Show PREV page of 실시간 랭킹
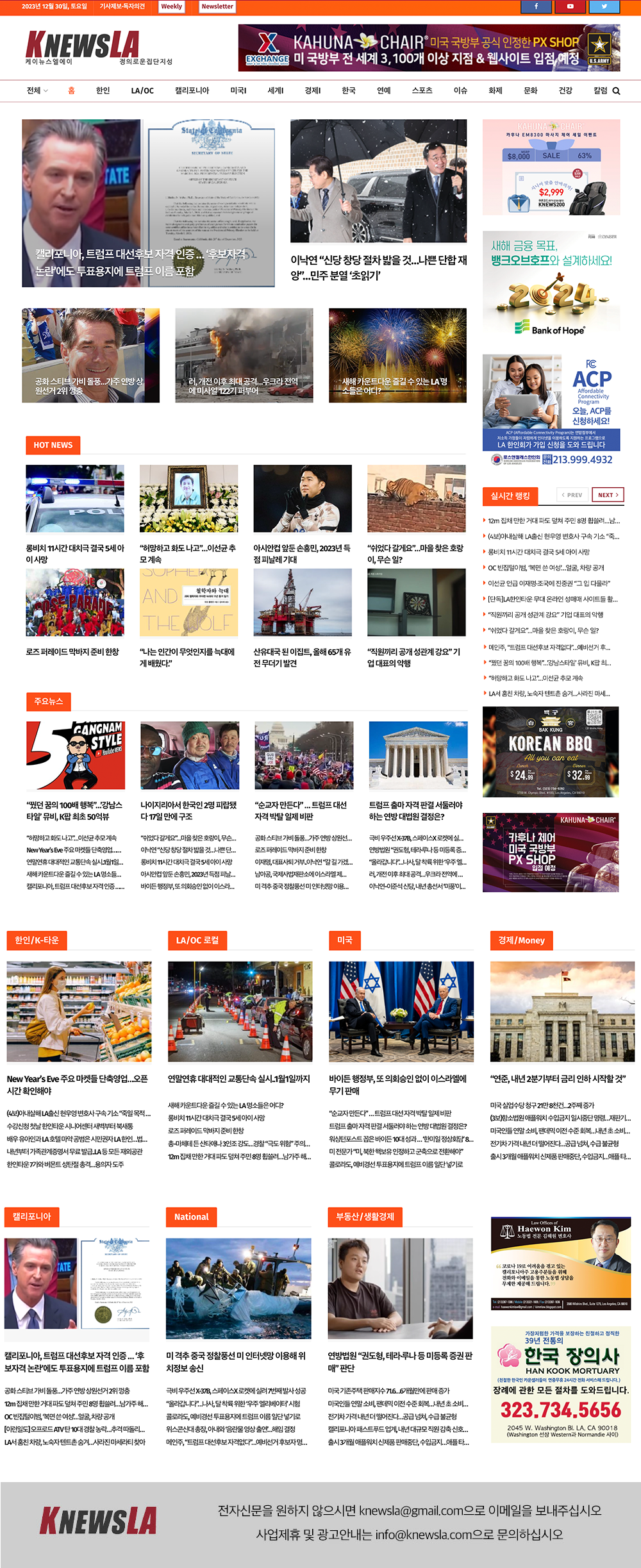The image size is (641, 1568). (572, 495)
